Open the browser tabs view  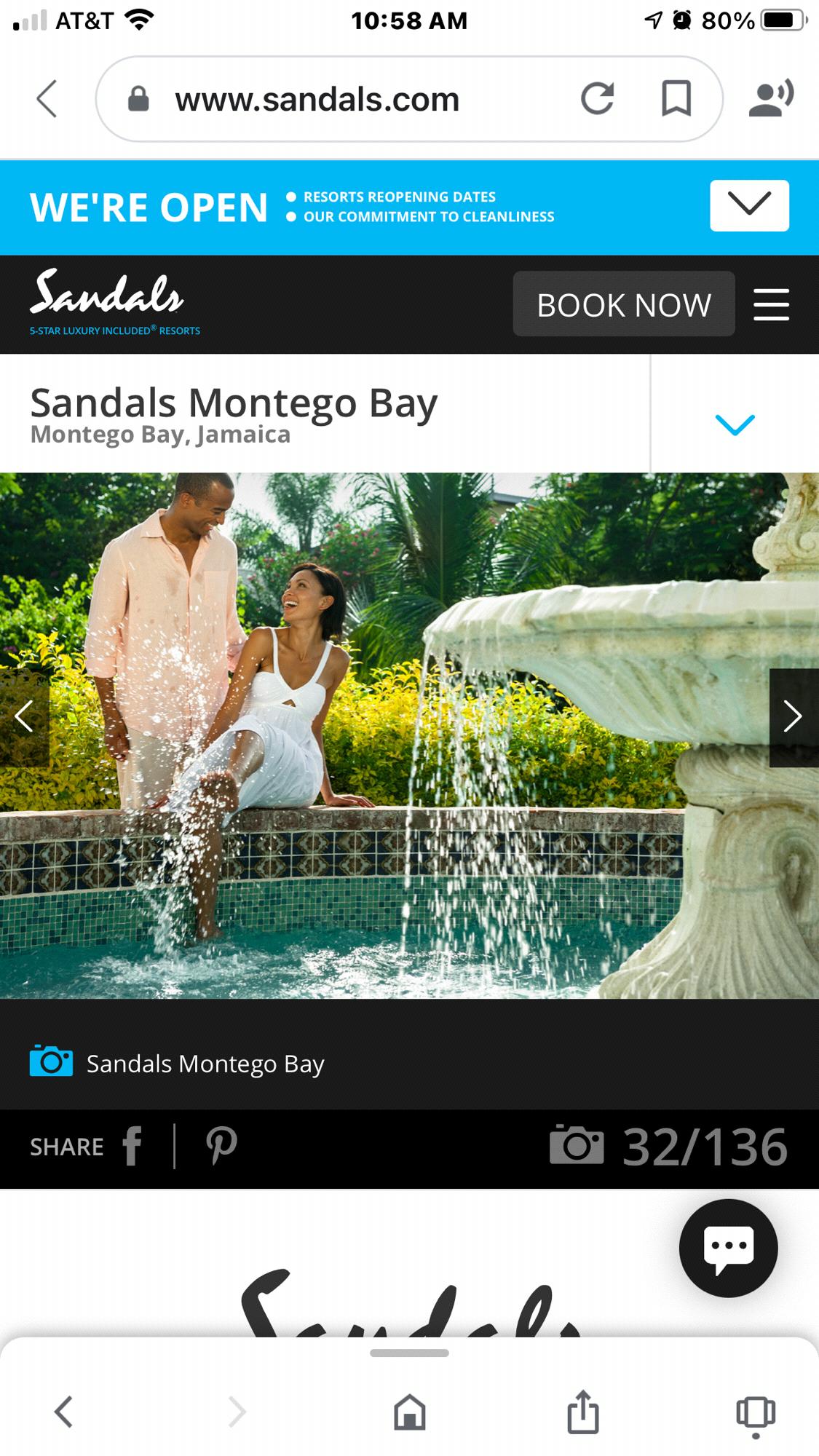(x=756, y=1414)
